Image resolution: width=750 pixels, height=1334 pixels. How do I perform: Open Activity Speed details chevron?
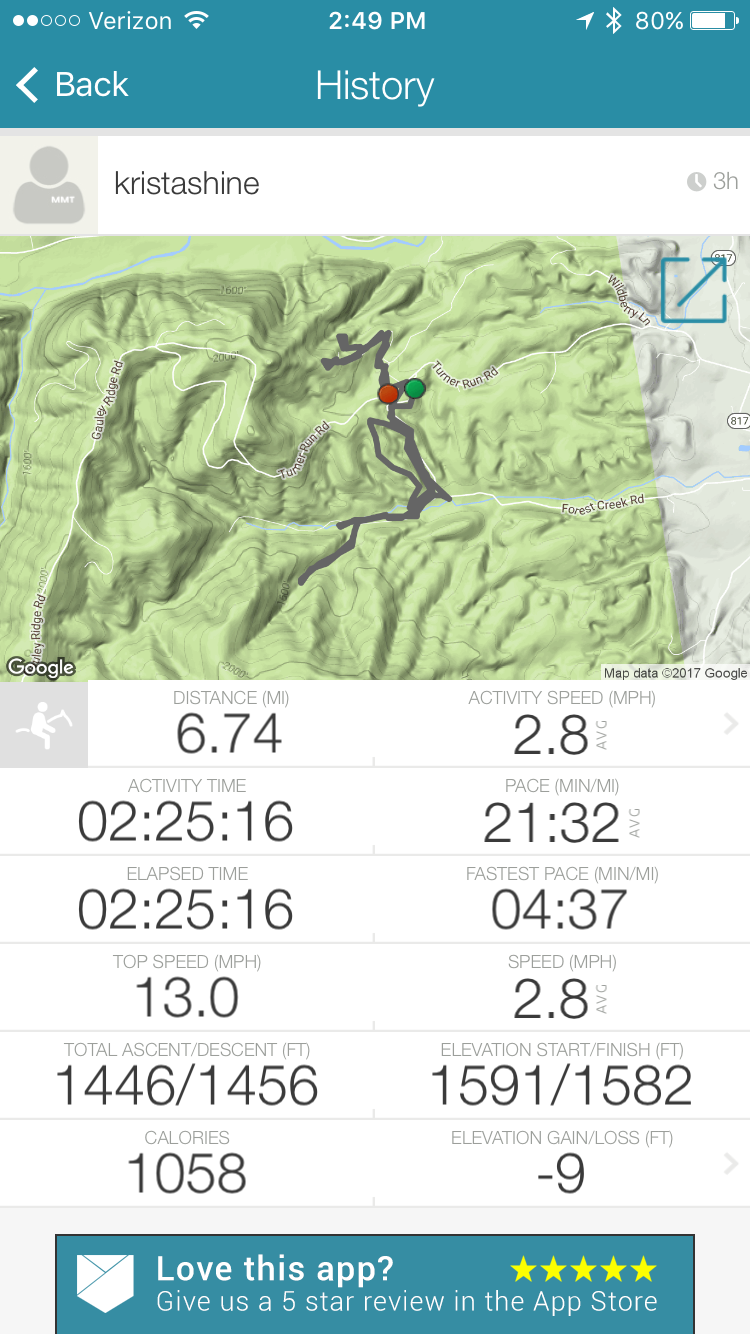pyautogui.click(x=731, y=724)
